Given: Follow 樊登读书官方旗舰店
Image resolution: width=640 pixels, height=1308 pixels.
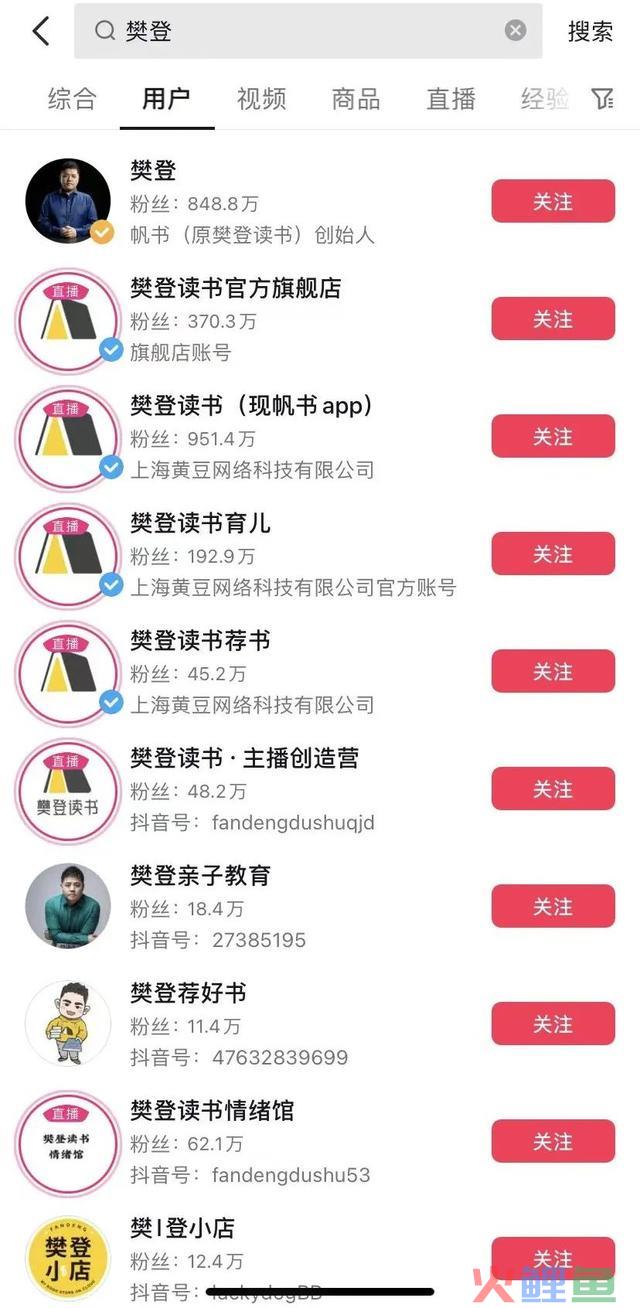Looking at the screenshot, I should point(552,319).
